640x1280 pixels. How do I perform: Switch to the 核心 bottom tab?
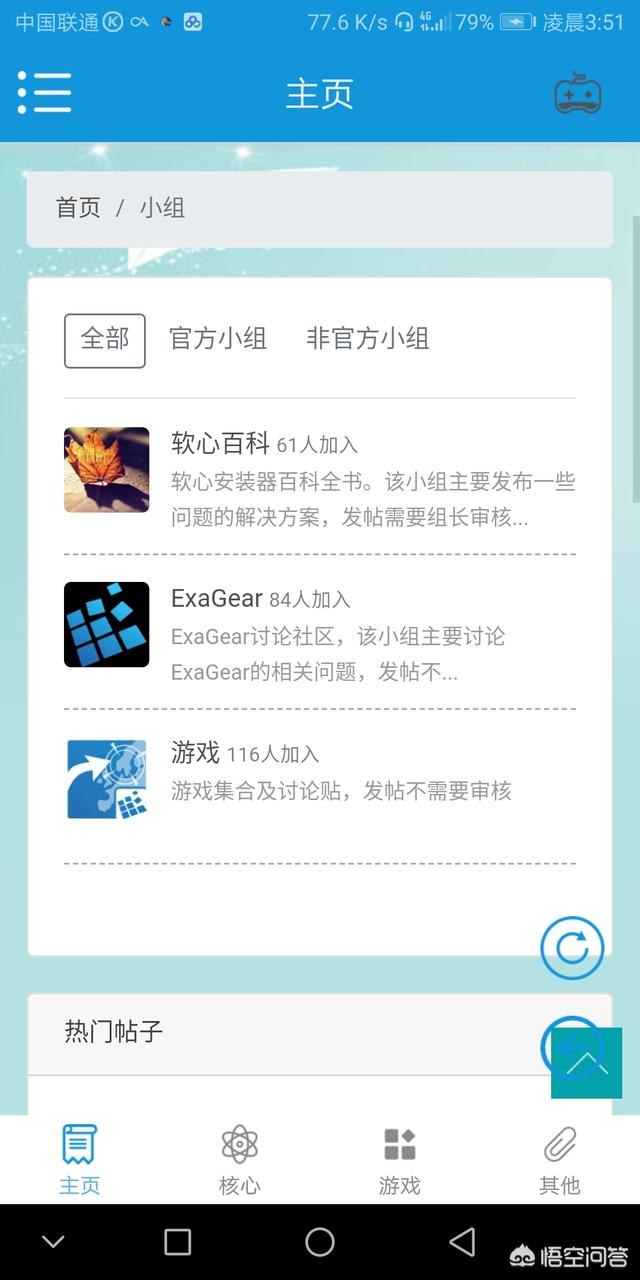tap(239, 1158)
